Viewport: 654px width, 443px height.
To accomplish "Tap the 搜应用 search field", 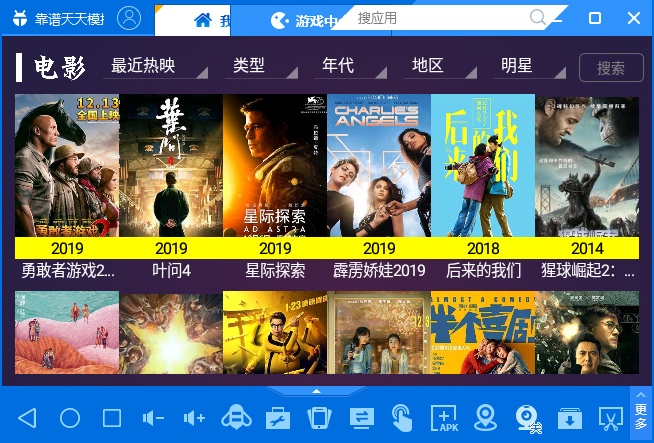I will point(440,18).
